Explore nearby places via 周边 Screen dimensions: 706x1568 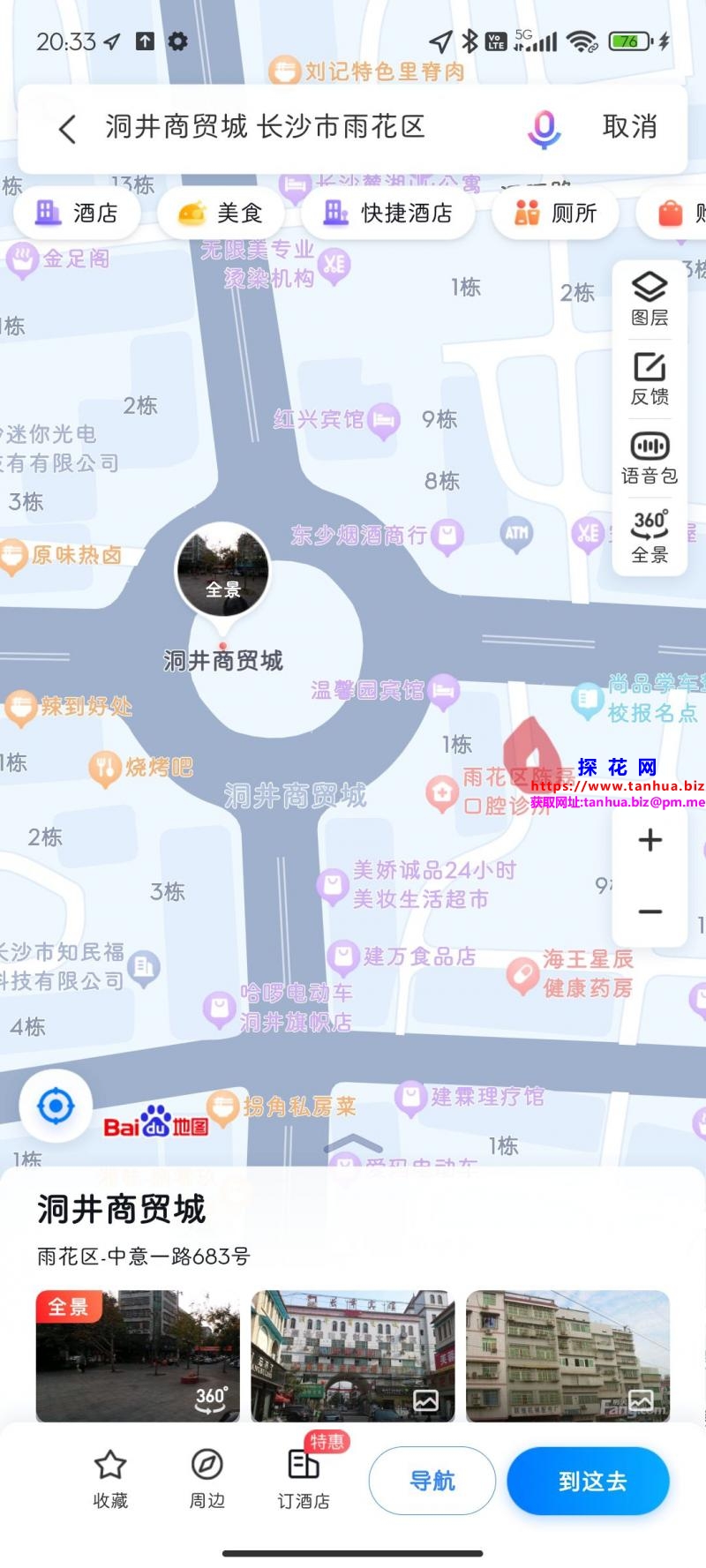207,1480
